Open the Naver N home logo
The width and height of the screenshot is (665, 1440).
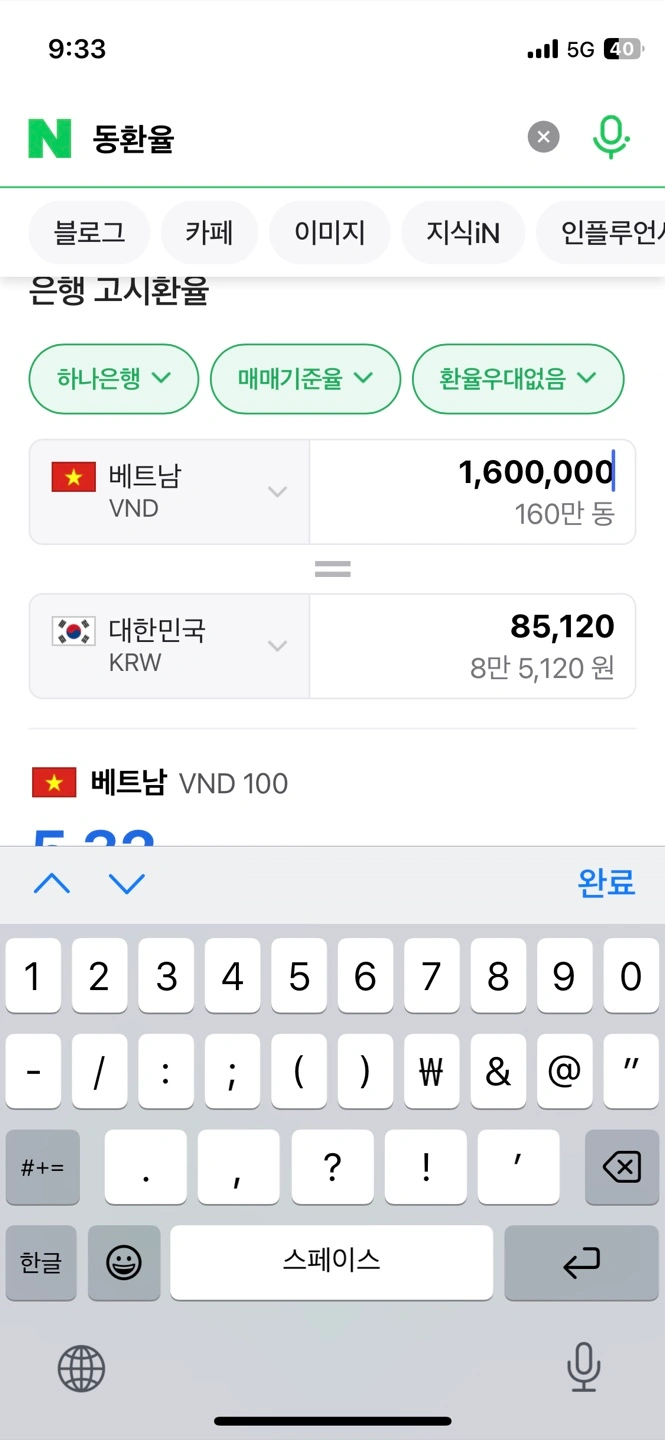pyautogui.click(x=50, y=138)
